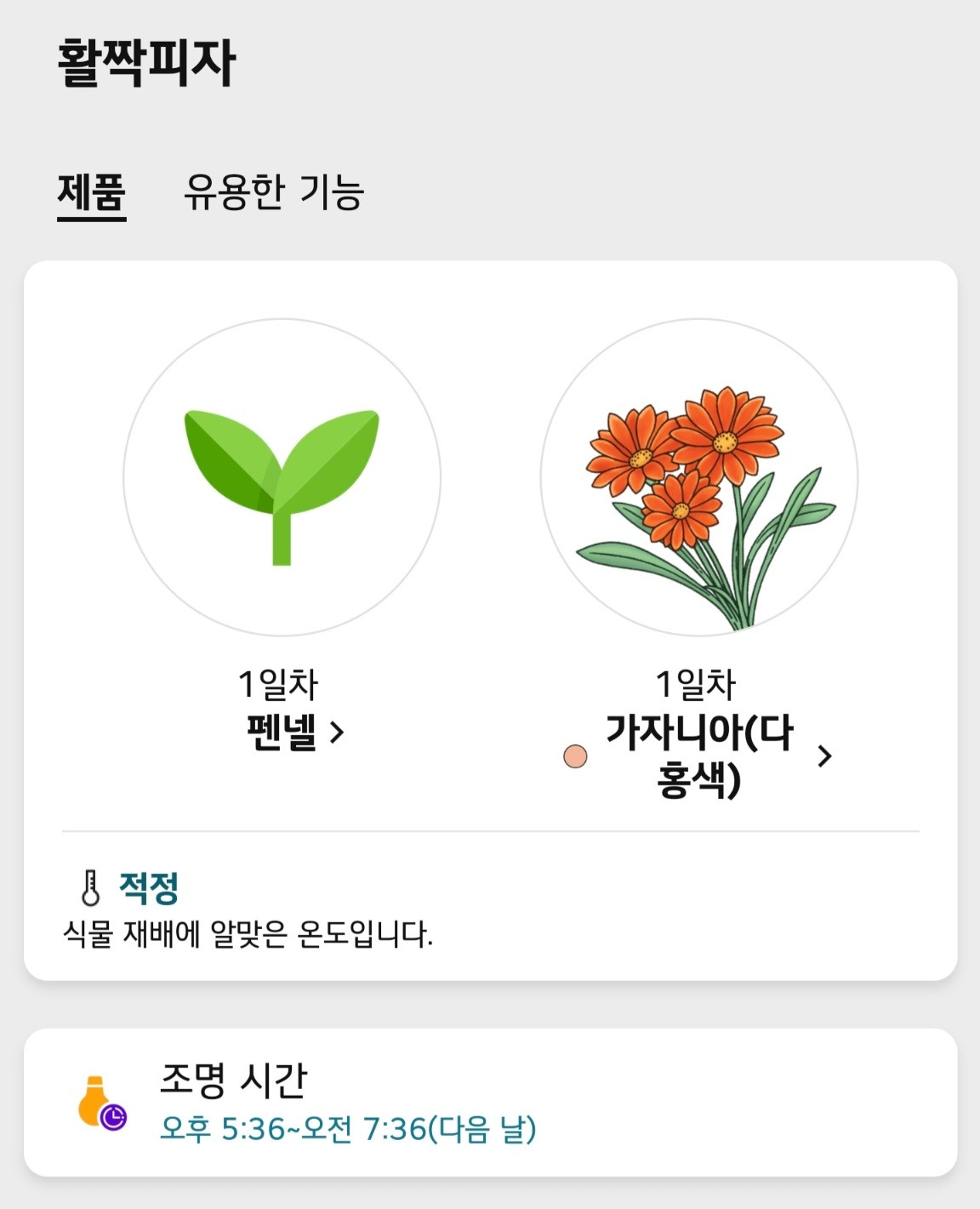
Task: Expand 펜넬 details via its chevron
Action: [335, 733]
